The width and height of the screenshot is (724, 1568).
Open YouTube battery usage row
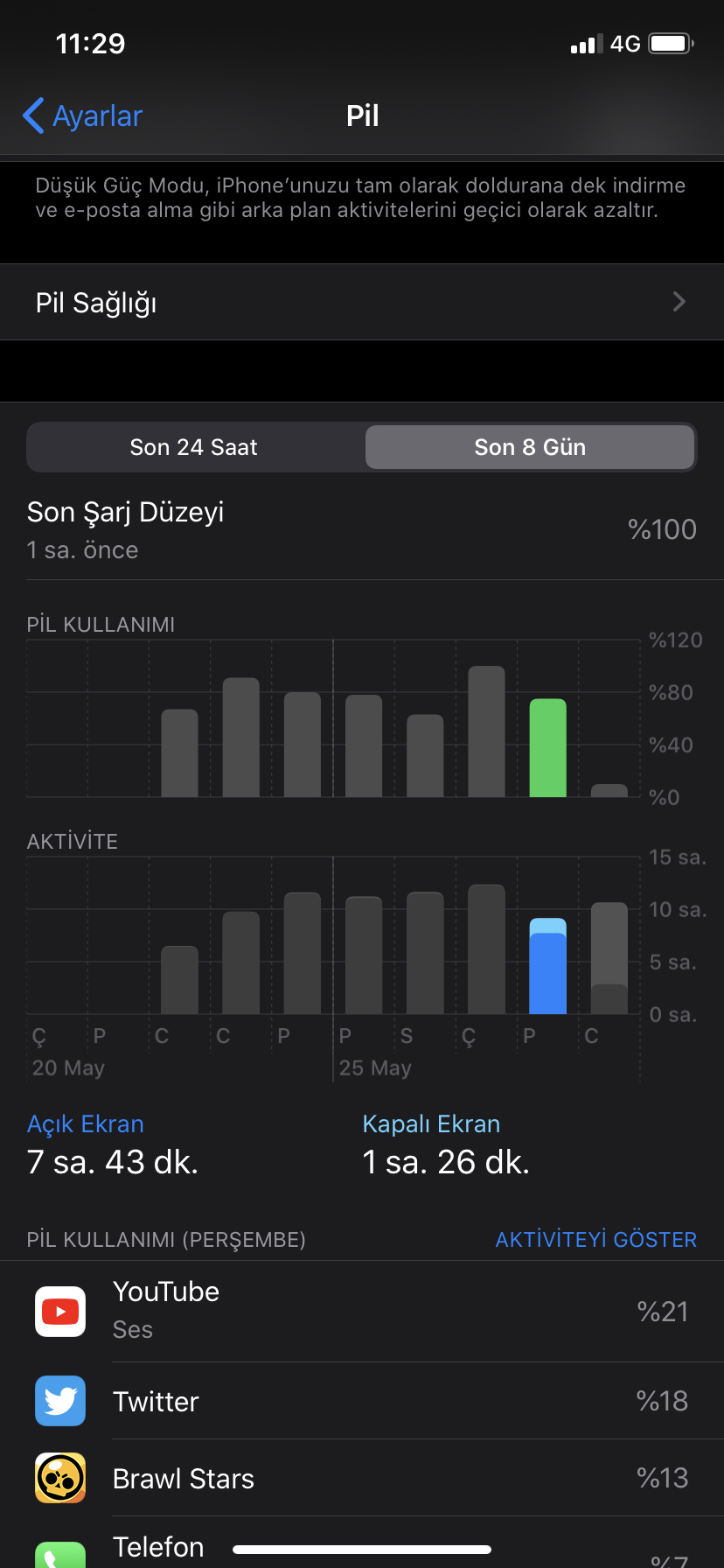point(362,1311)
